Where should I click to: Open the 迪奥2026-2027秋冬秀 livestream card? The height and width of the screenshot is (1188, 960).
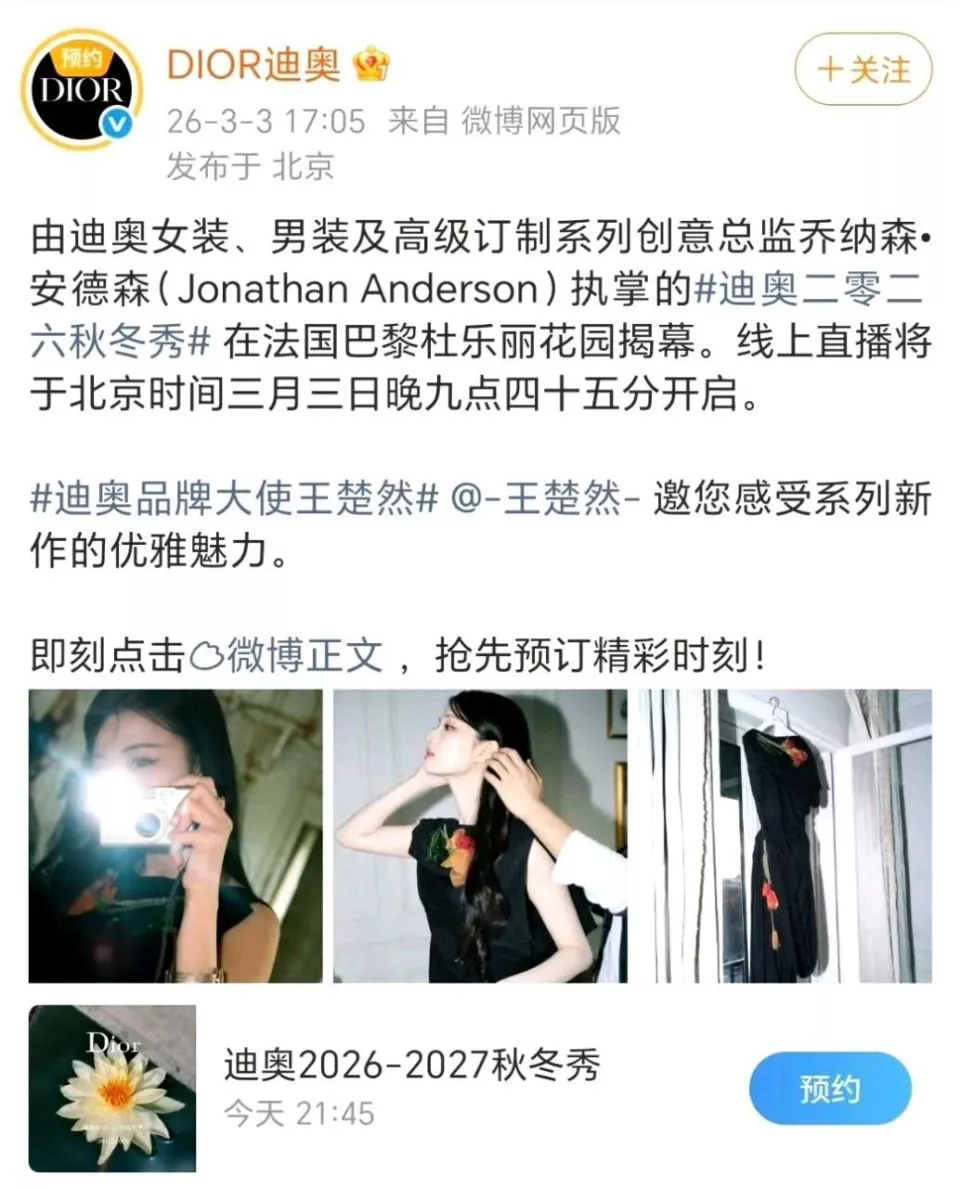[410, 1086]
